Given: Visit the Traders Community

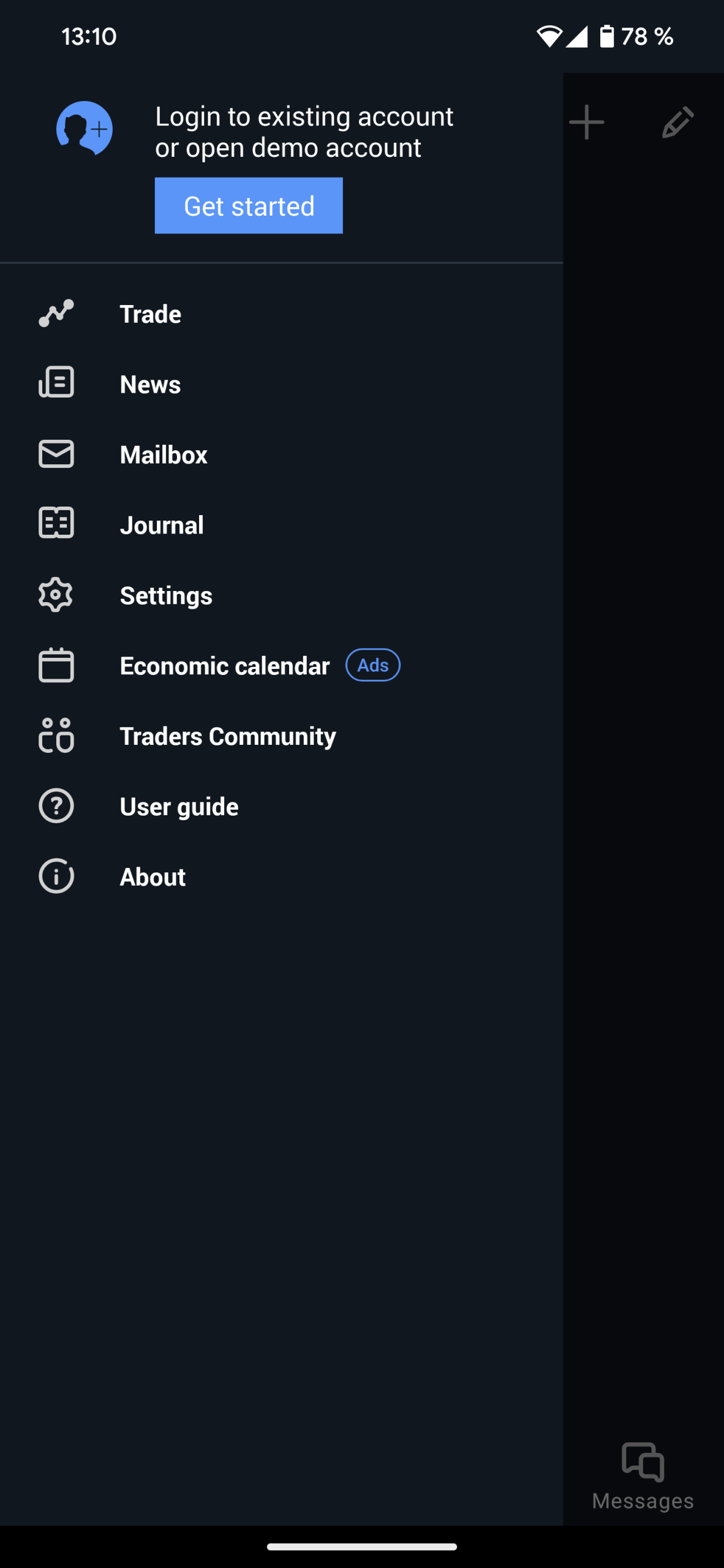Looking at the screenshot, I should 228,736.
